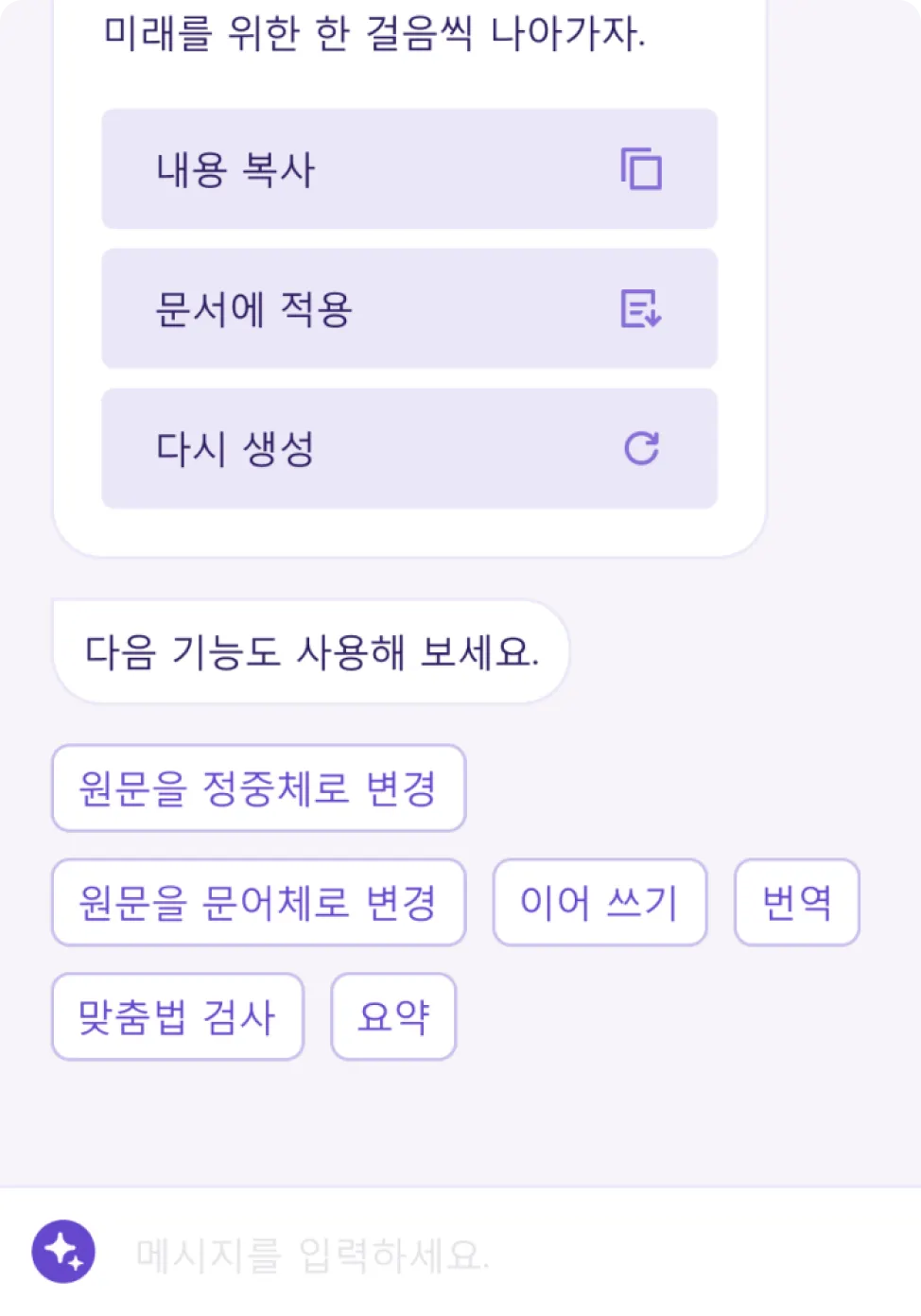The height and width of the screenshot is (1316, 921).
Task: Select the 원문을 정중체로 변경 chip
Action: [x=258, y=788]
